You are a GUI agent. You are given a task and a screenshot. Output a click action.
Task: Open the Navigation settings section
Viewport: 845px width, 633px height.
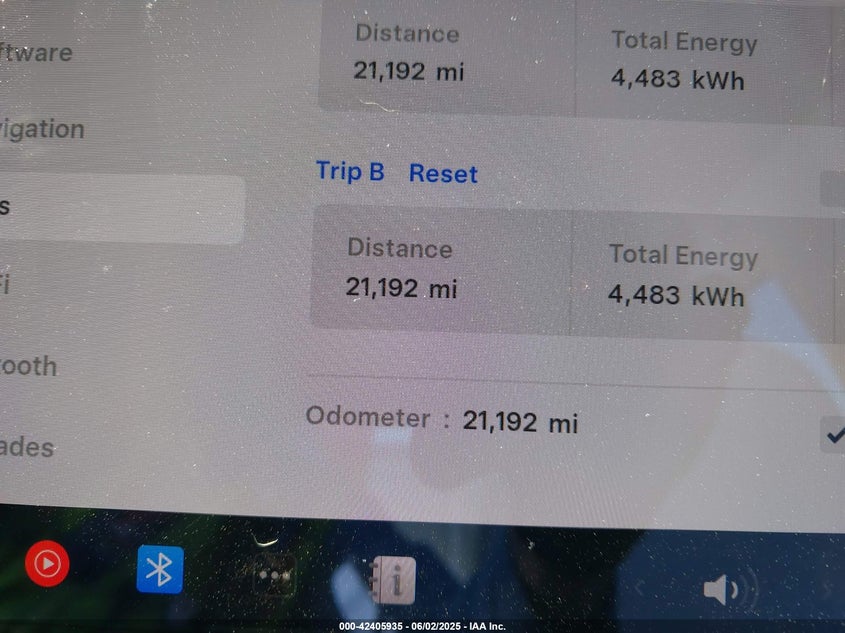(42, 130)
